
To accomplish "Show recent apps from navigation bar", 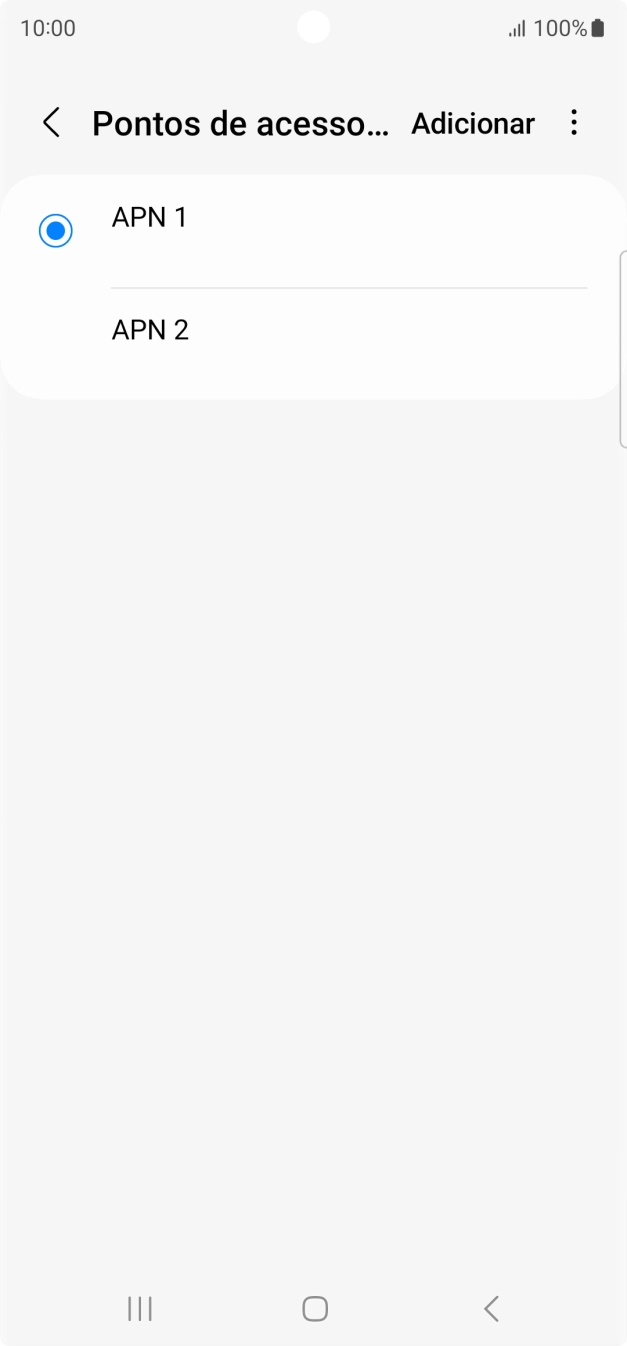I will click(140, 1308).
